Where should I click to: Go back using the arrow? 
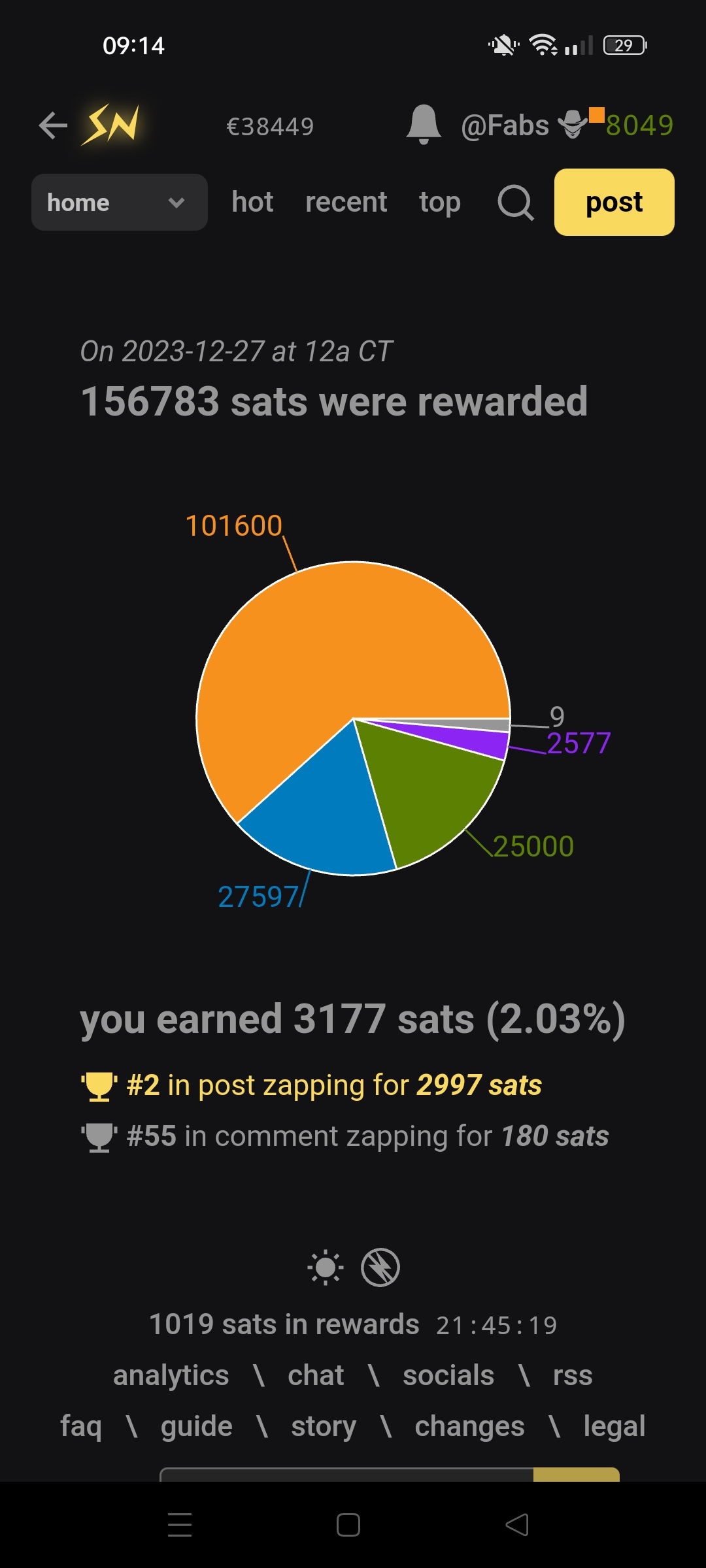53,125
